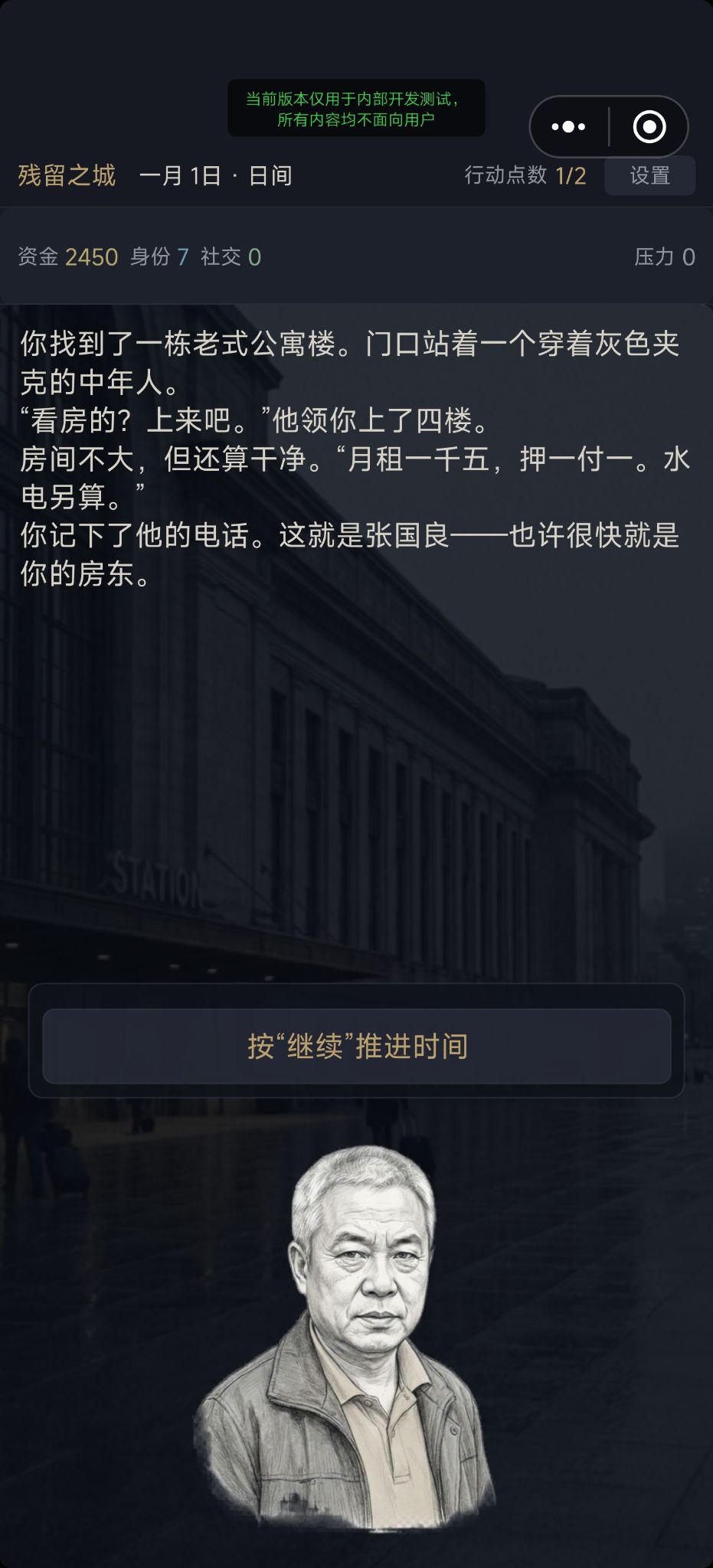Click the 资金 funds stat showing 2450
The width and height of the screenshot is (713, 1568).
66,257
